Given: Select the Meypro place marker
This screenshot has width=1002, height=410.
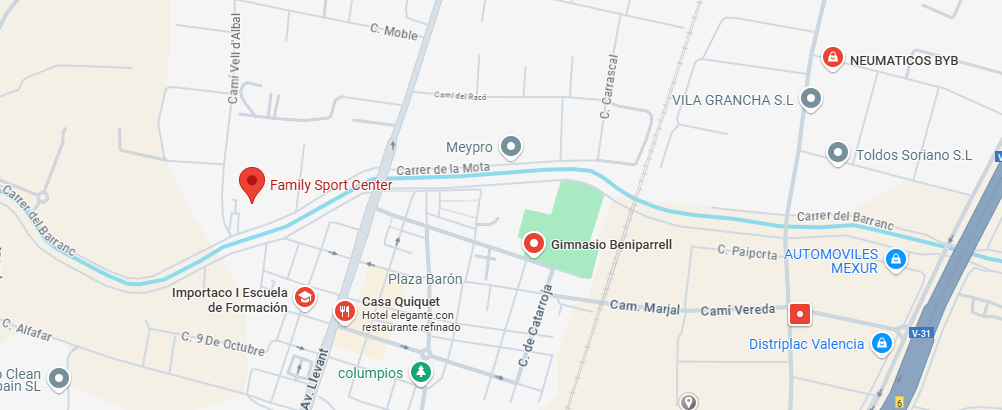Looking at the screenshot, I should [x=511, y=148].
